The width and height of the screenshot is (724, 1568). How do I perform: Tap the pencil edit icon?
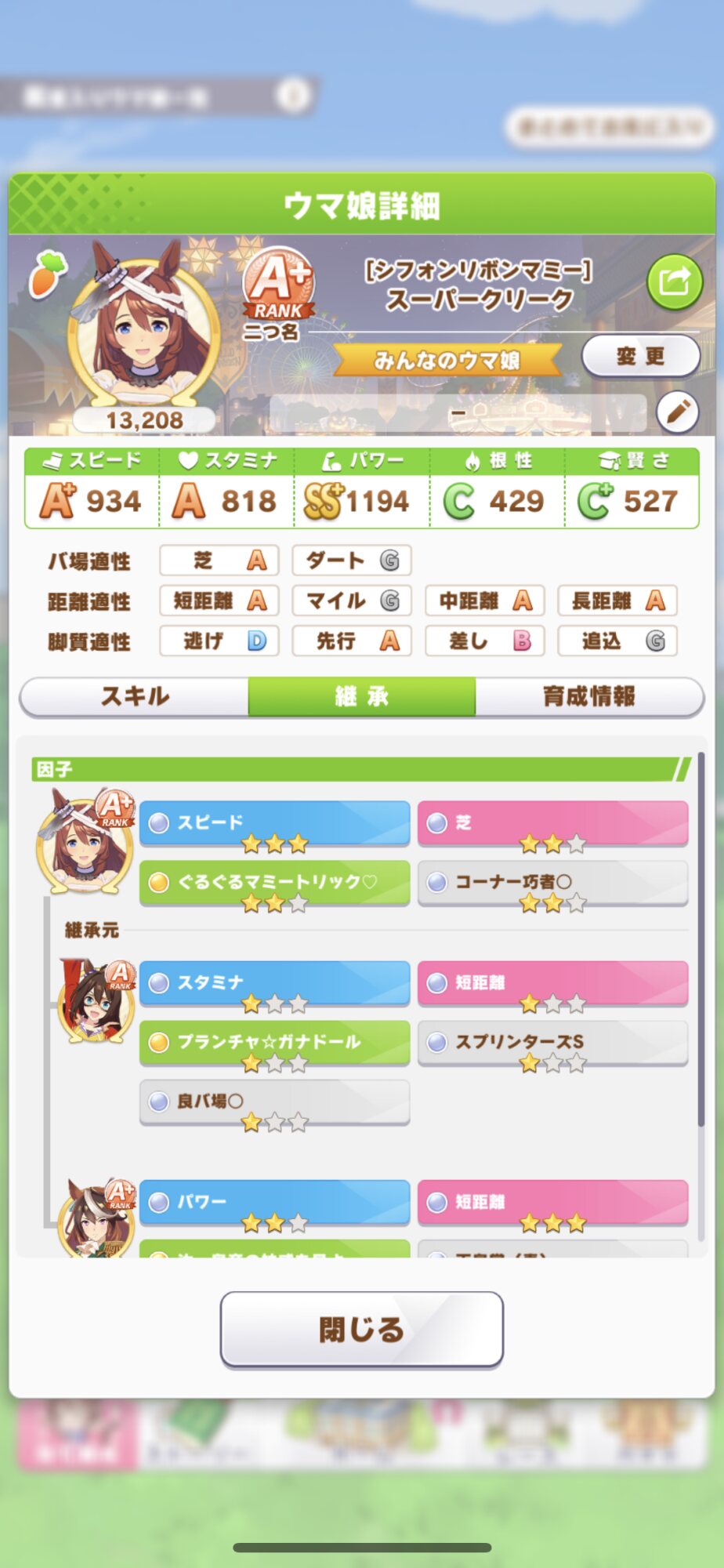[x=677, y=412]
